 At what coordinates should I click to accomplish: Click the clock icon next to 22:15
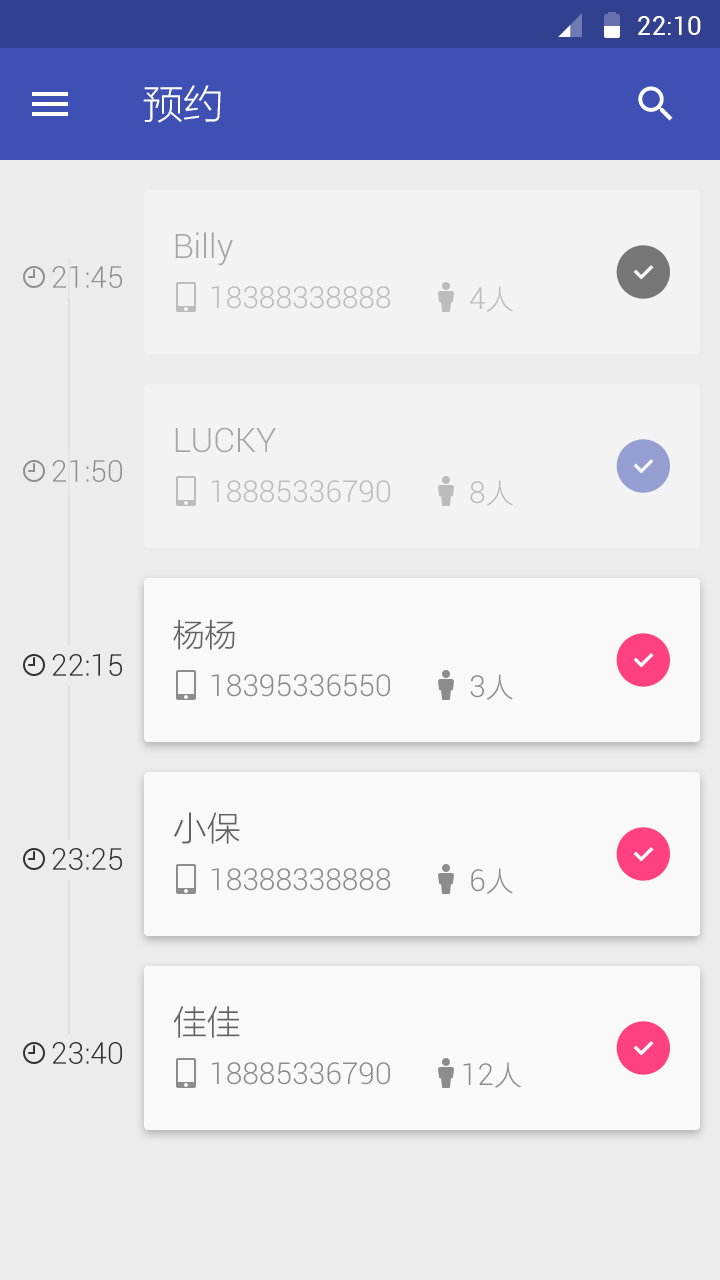(x=34, y=665)
